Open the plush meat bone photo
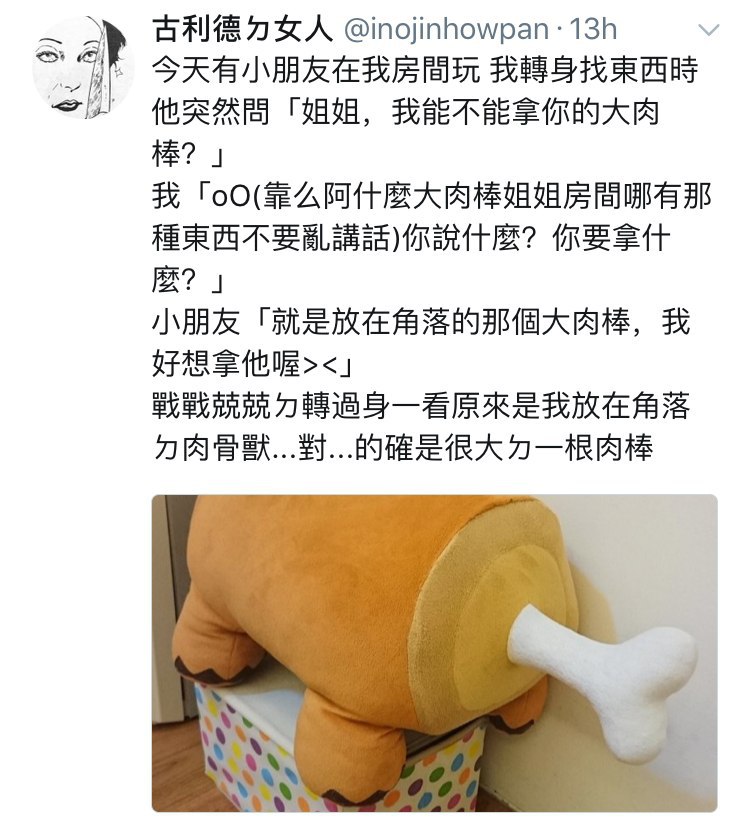The width and height of the screenshot is (750, 820). [x=434, y=652]
